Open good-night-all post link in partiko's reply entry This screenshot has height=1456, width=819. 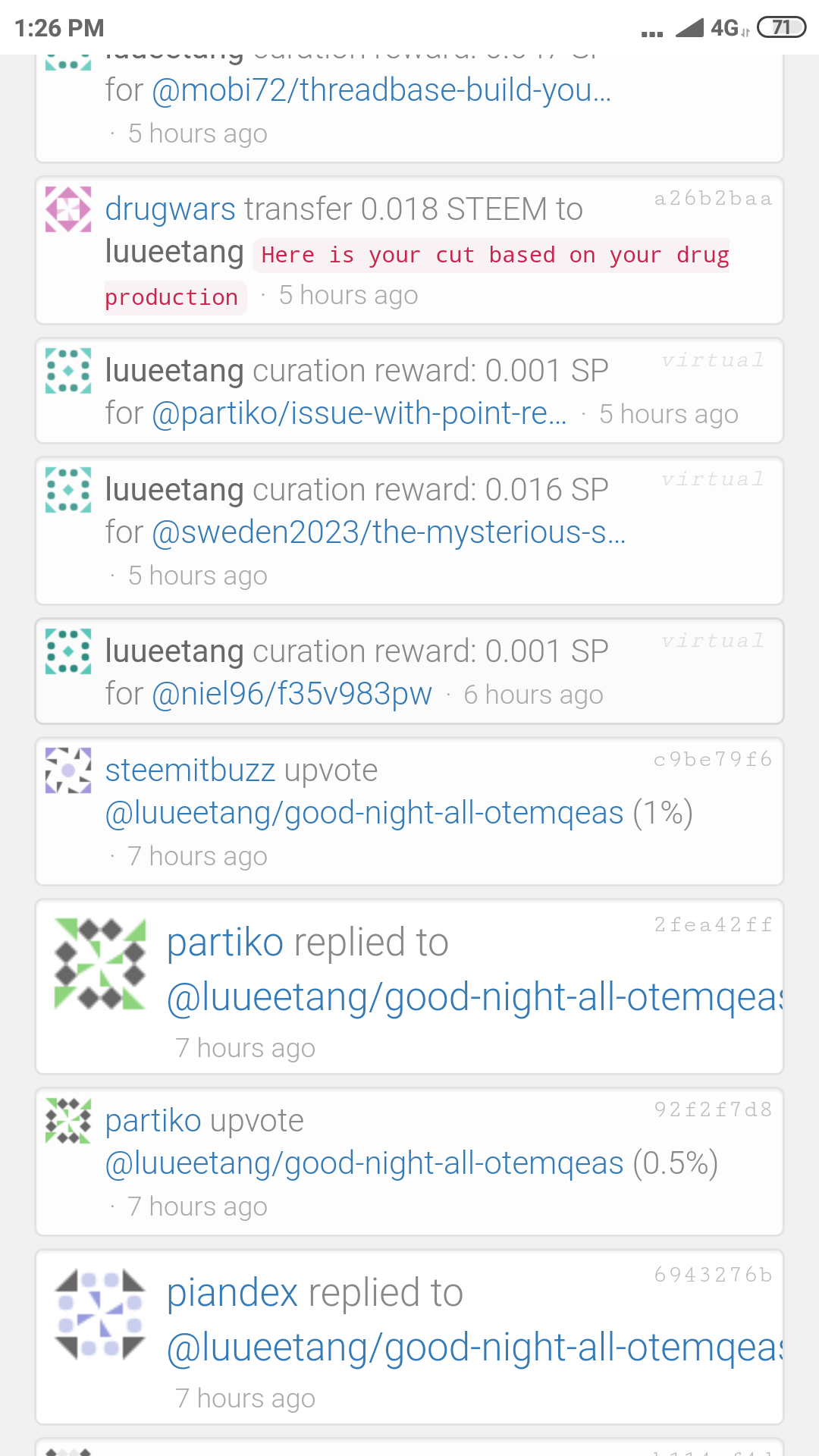tap(474, 997)
